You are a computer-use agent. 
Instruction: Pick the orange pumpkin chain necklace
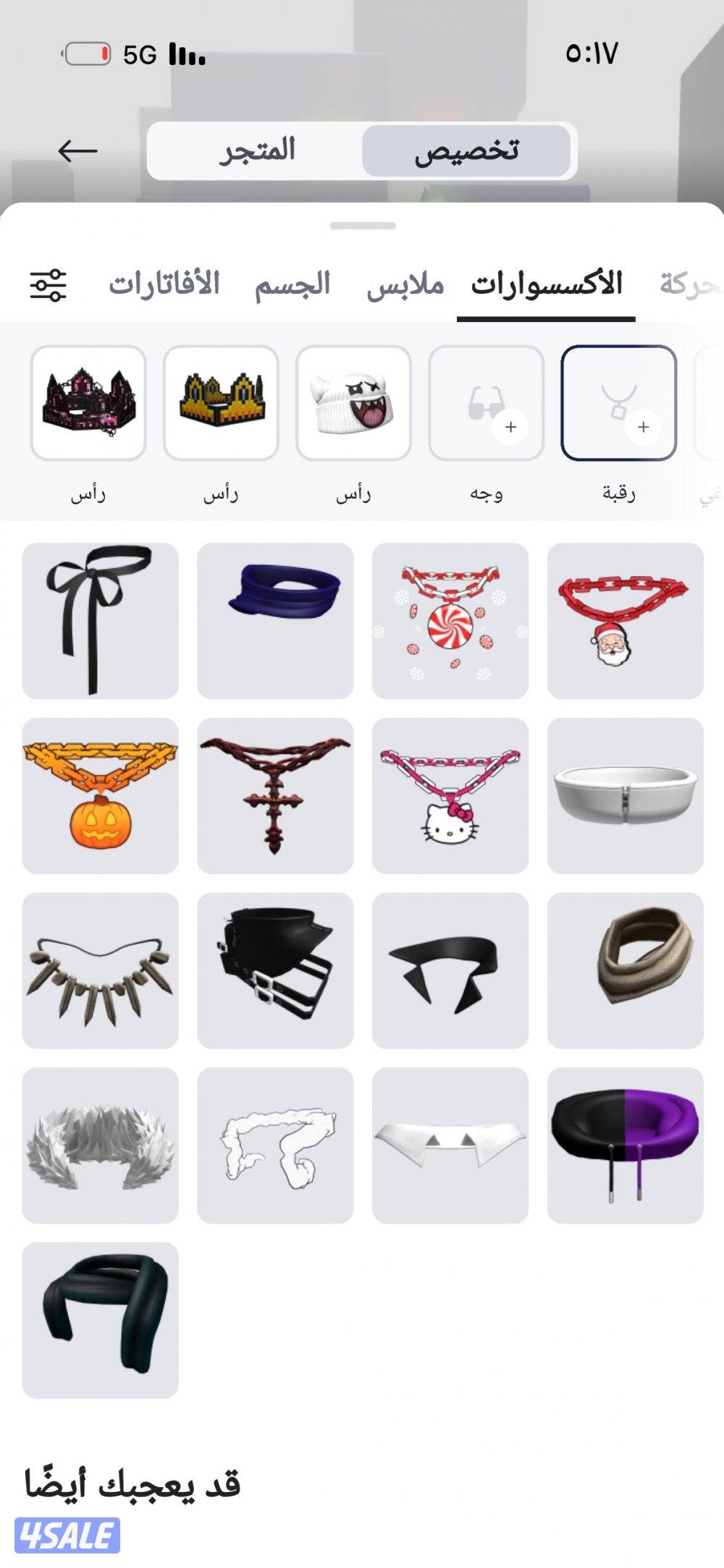[100, 796]
